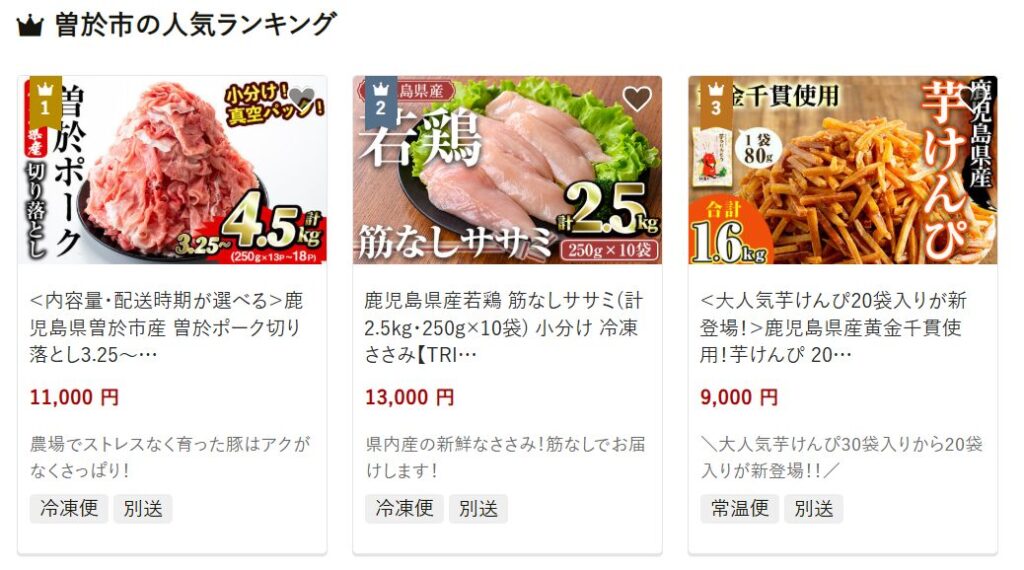The width and height of the screenshot is (1024, 570).
Task: Favorite the 芋けんぴ item with the heart
Action: (x=972, y=99)
